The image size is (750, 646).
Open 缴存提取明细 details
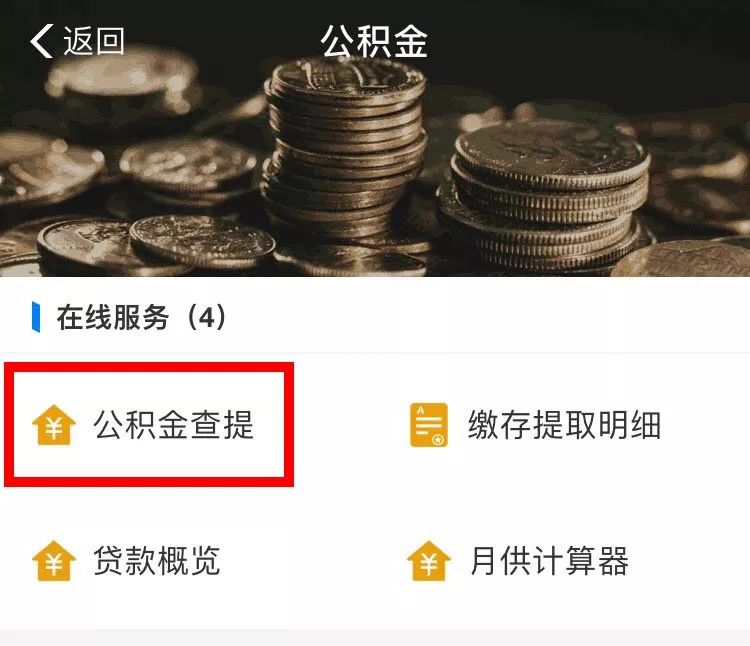(537, 425)
